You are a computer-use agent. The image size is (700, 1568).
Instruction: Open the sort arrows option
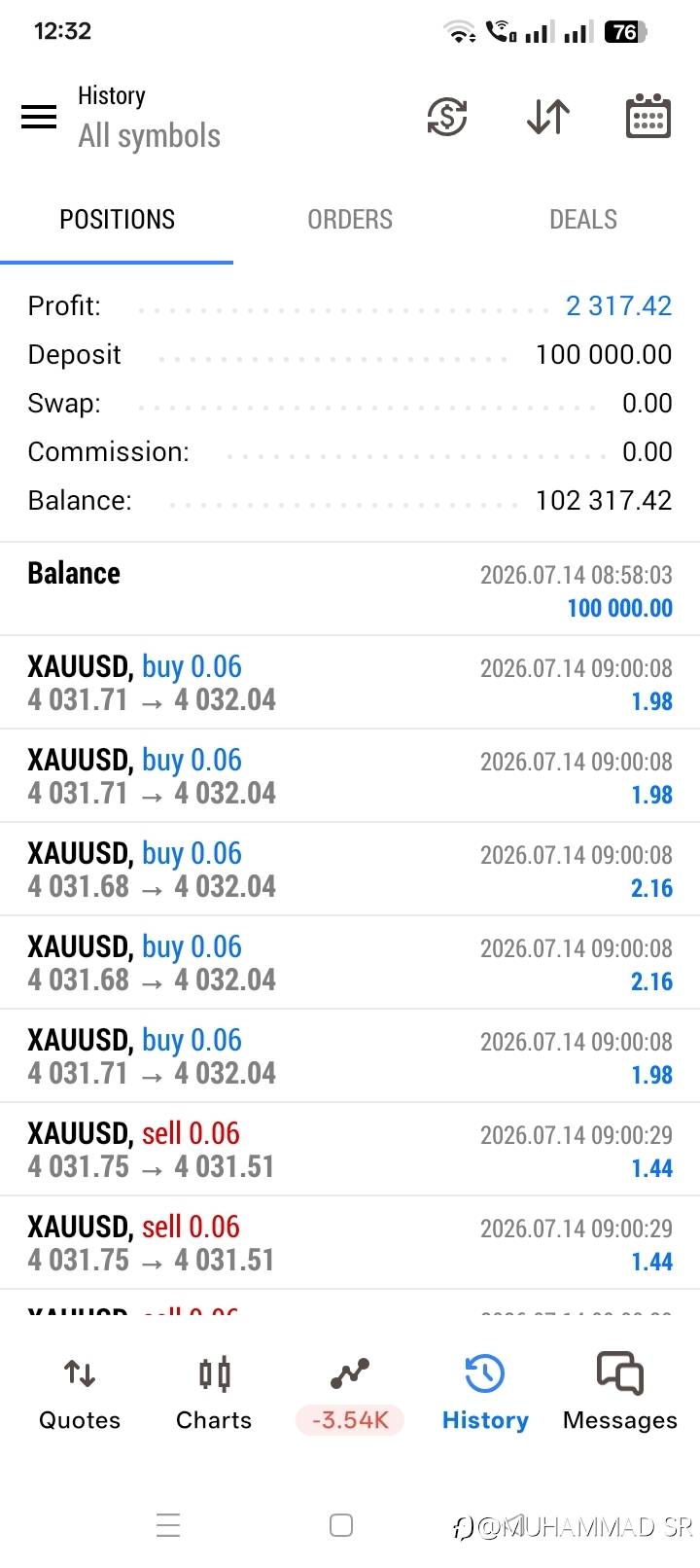click(548, 117)
